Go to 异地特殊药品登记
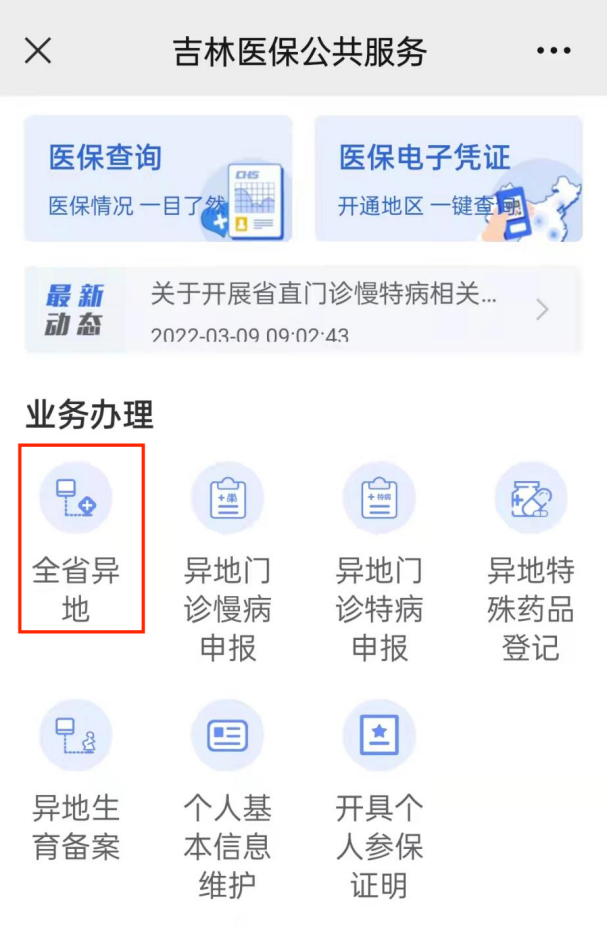Screen dimensions: 607x937 [x=531, y=561]
